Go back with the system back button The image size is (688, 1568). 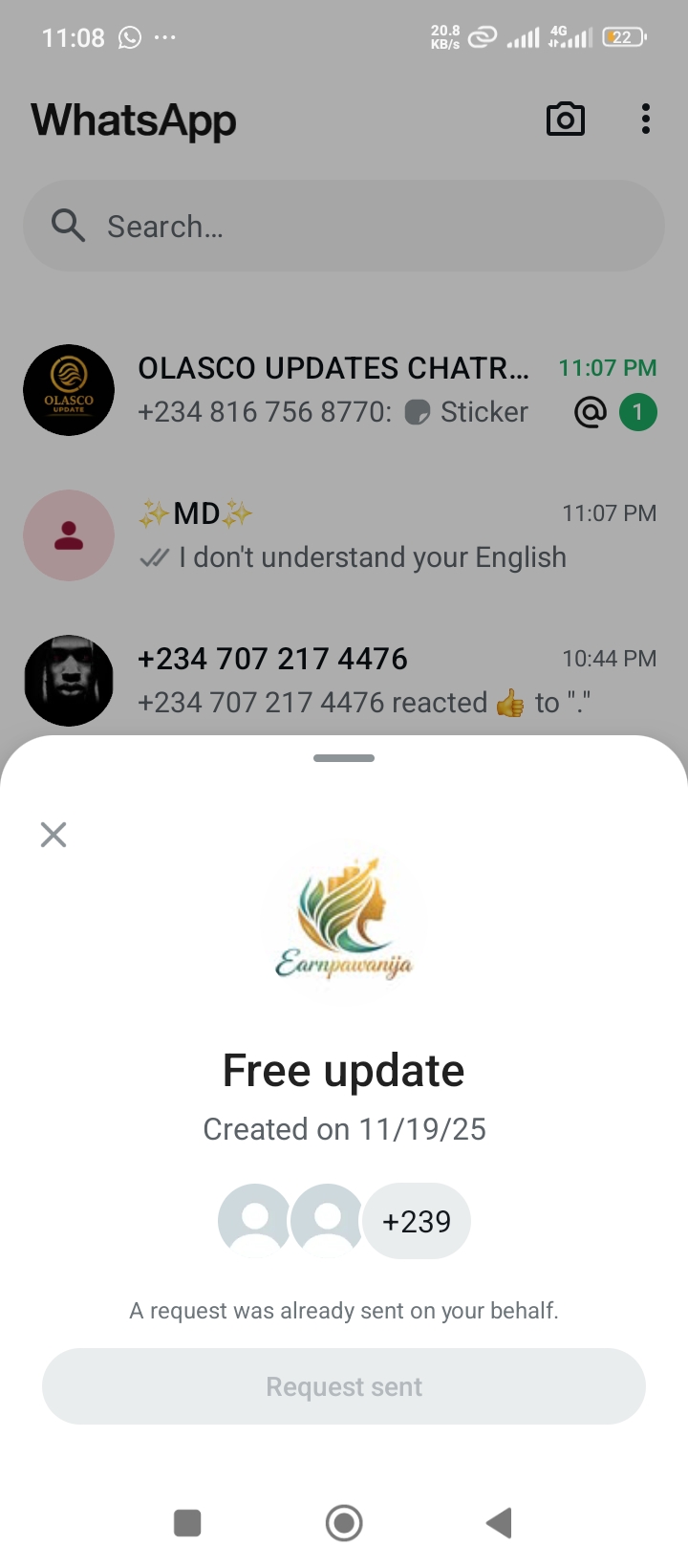point(500,1522)
